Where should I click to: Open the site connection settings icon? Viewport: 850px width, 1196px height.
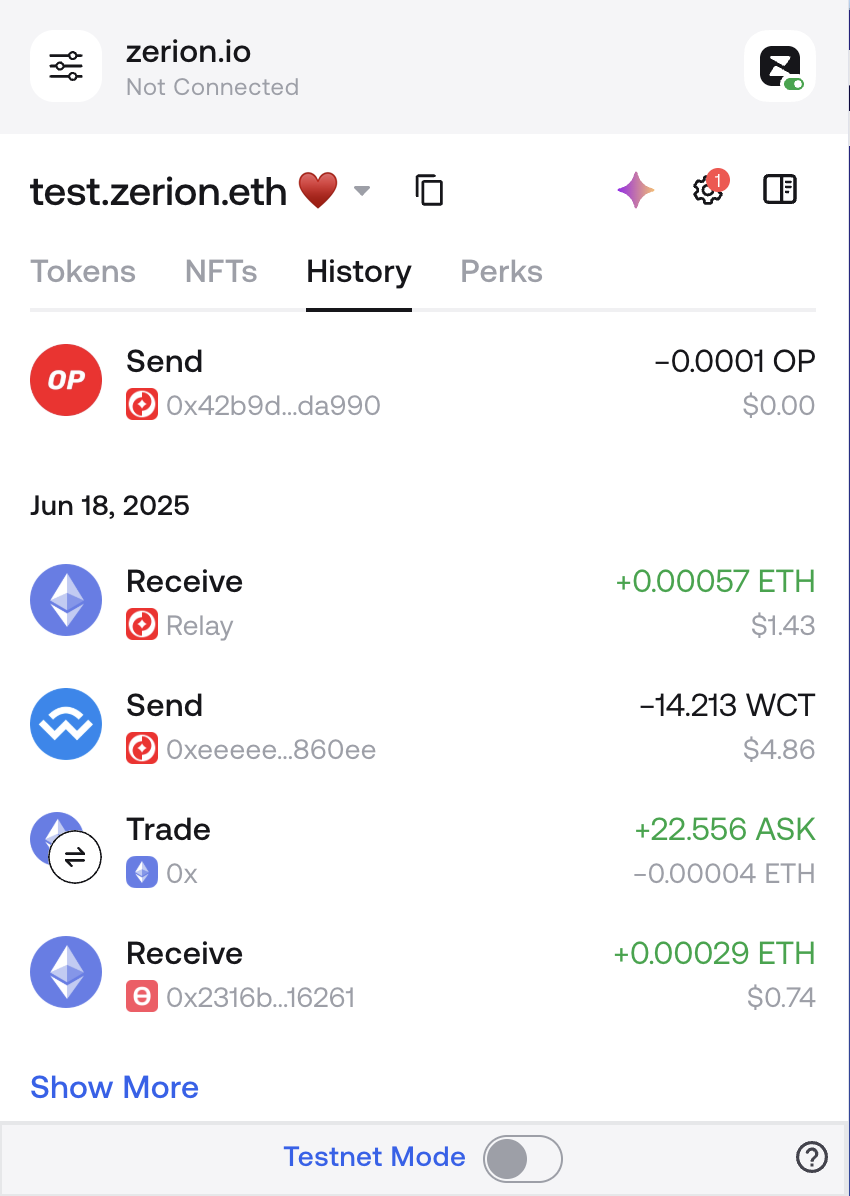(x=66, y=67)
